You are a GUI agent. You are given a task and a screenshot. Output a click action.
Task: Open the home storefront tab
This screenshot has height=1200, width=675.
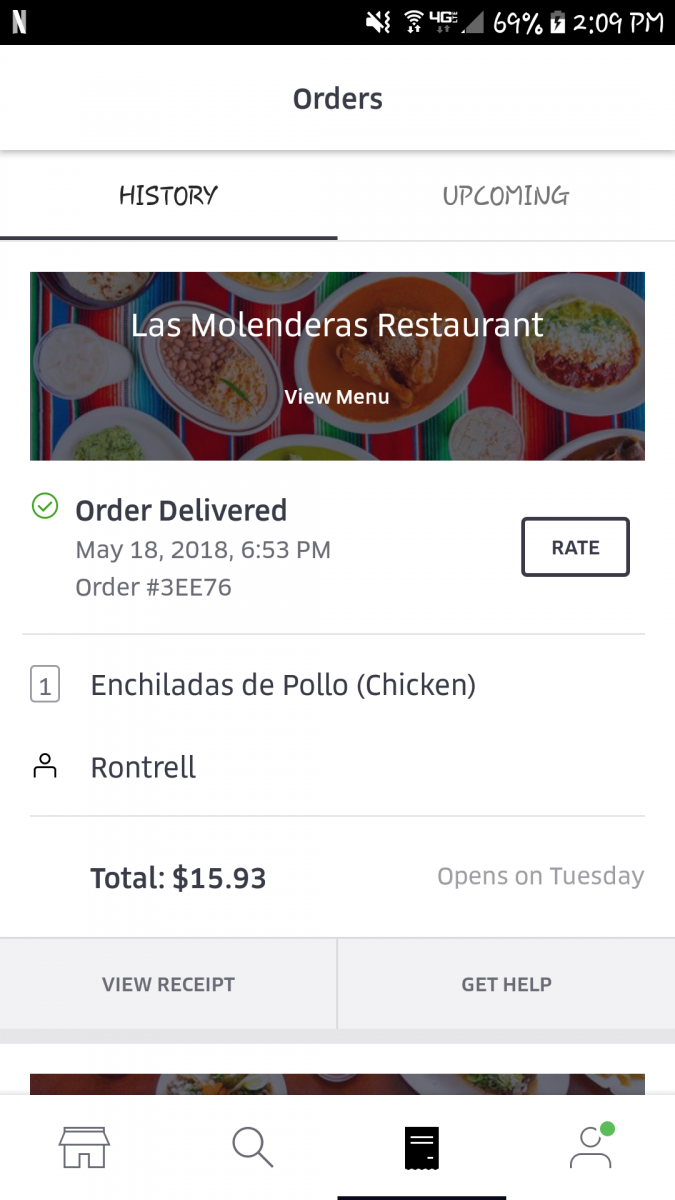pos(84,1147)
